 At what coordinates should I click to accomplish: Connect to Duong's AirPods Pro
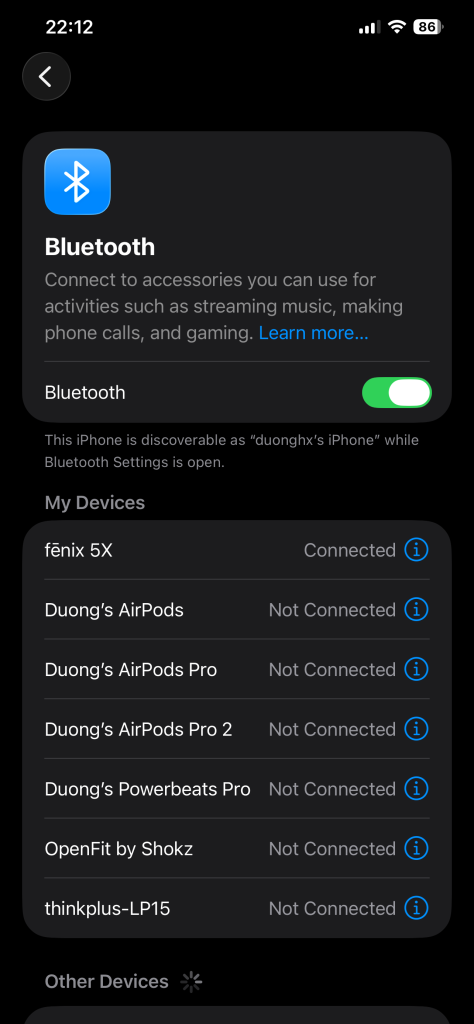coord(237,669)
